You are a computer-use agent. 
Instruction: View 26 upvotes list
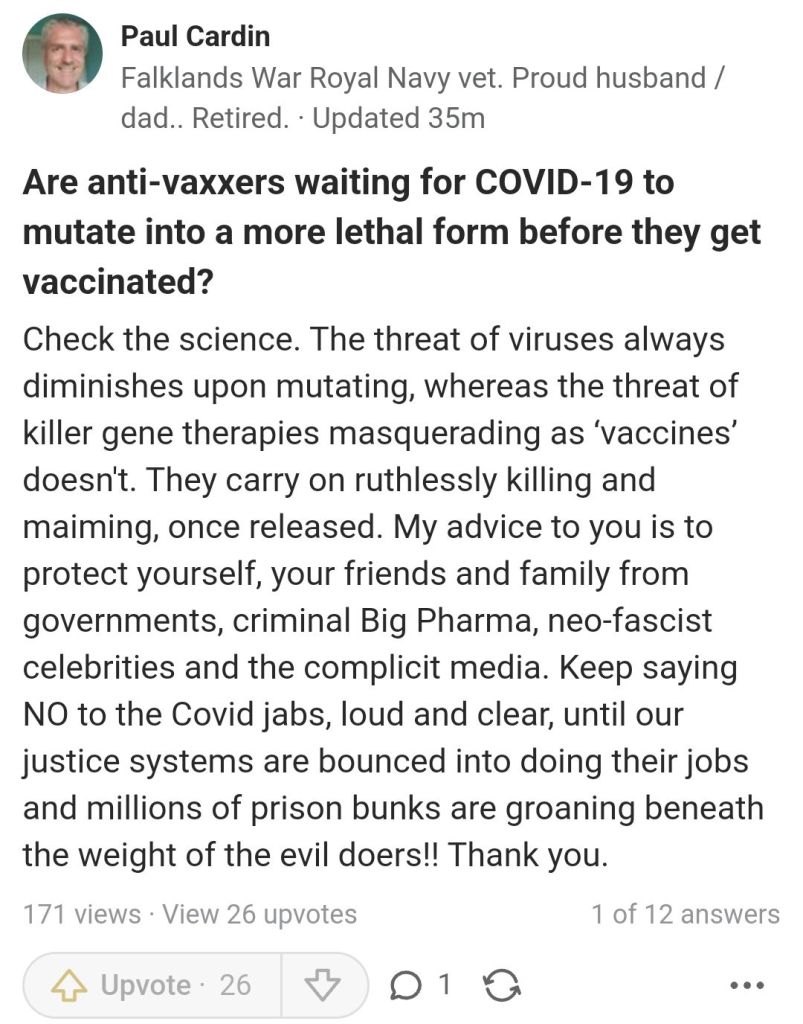pos(258,913)
